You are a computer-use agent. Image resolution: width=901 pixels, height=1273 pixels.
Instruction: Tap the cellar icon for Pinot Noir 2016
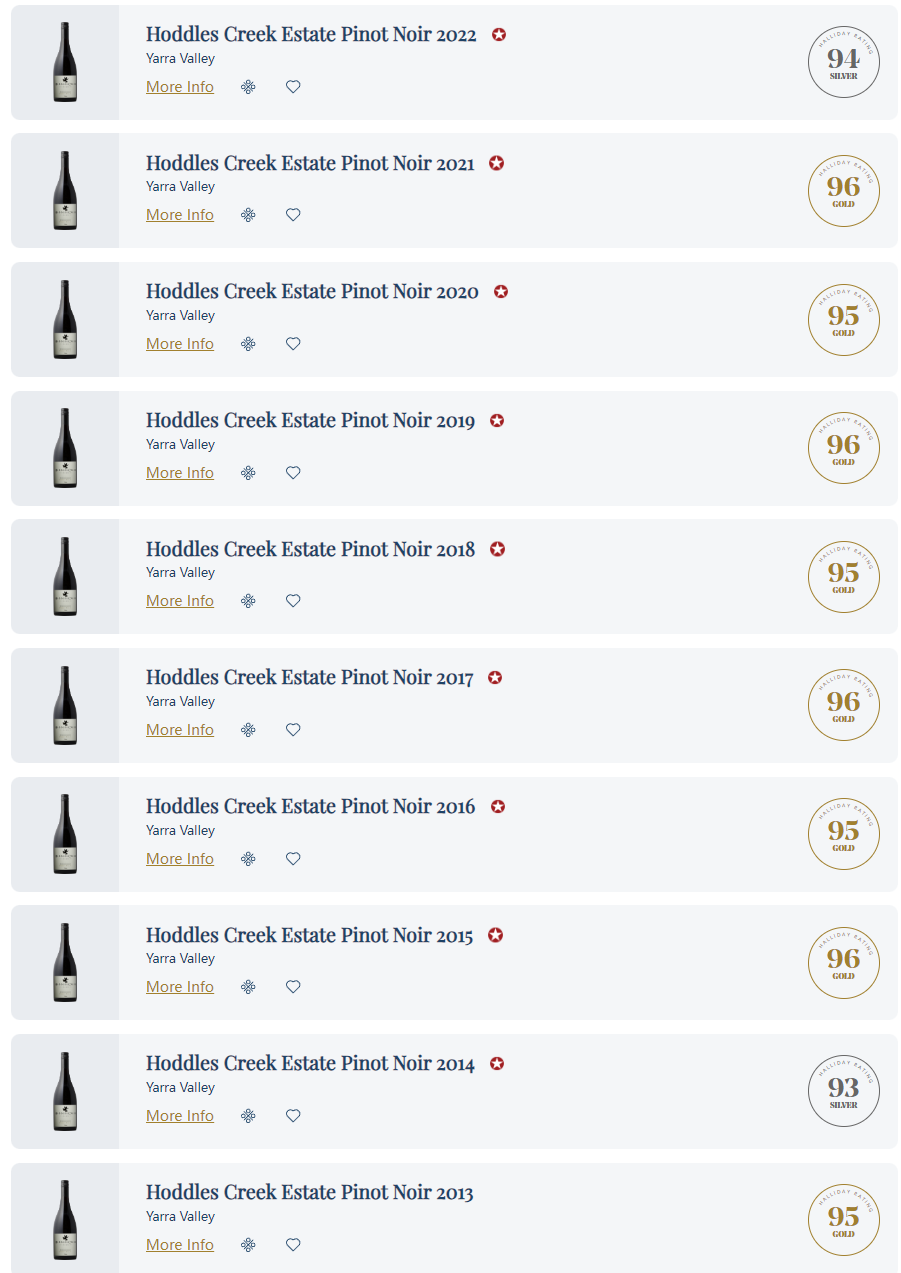(248, 859)
